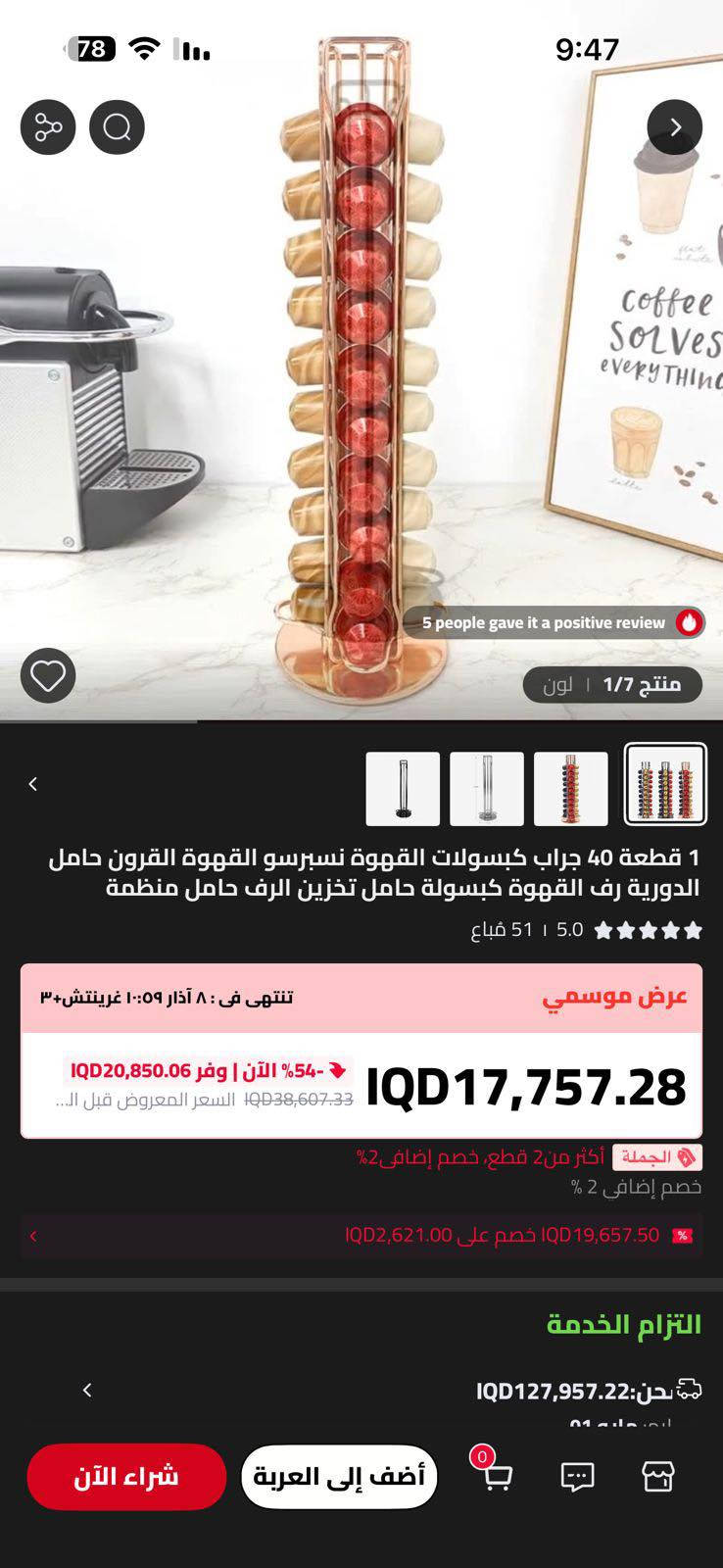The width and height of the screenshot is (723, 1568).
Task: Add product to wishlist heart
Action: coord(48,675)
